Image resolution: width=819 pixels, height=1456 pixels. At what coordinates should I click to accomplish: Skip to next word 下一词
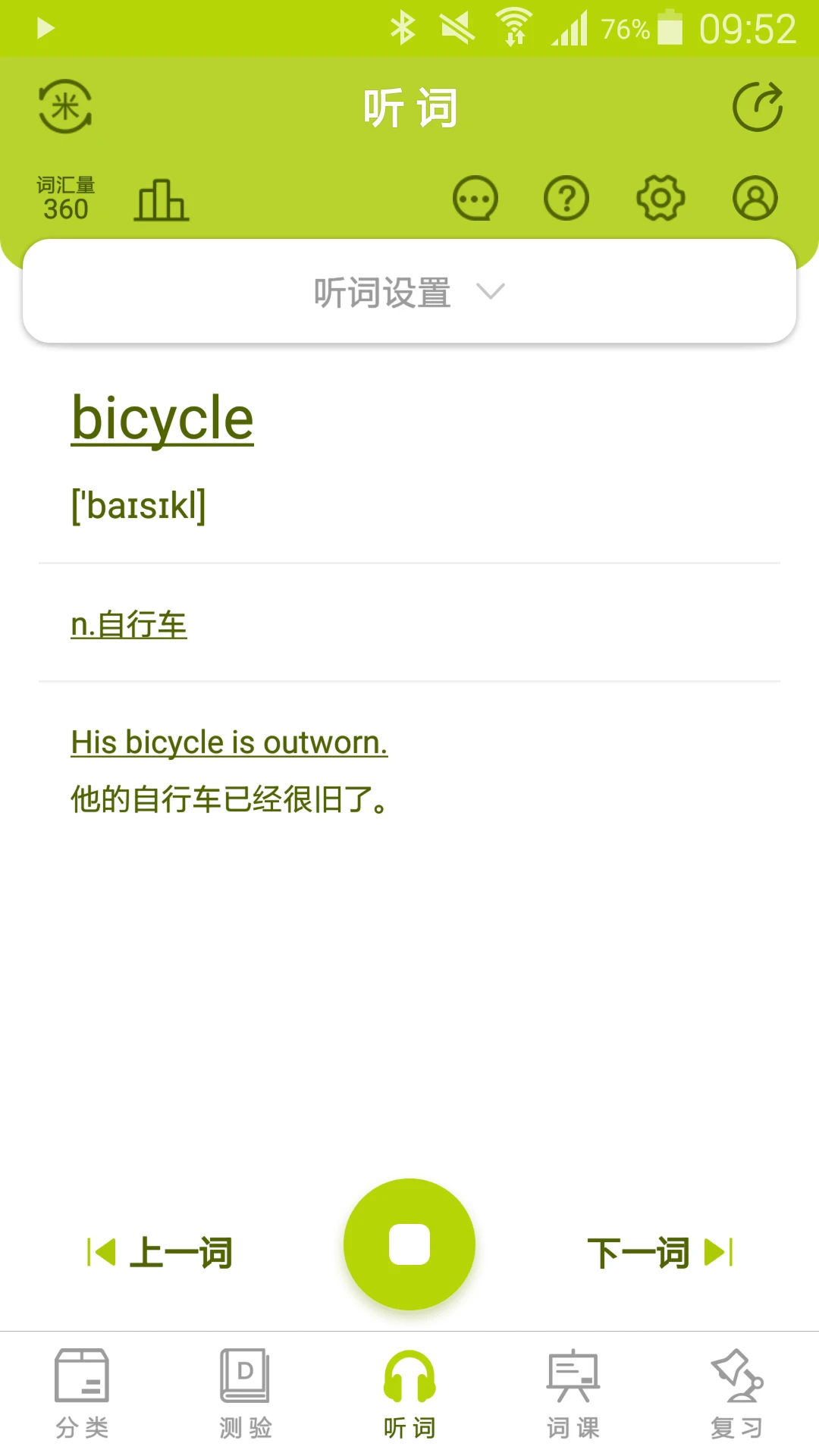point(658,1252)
